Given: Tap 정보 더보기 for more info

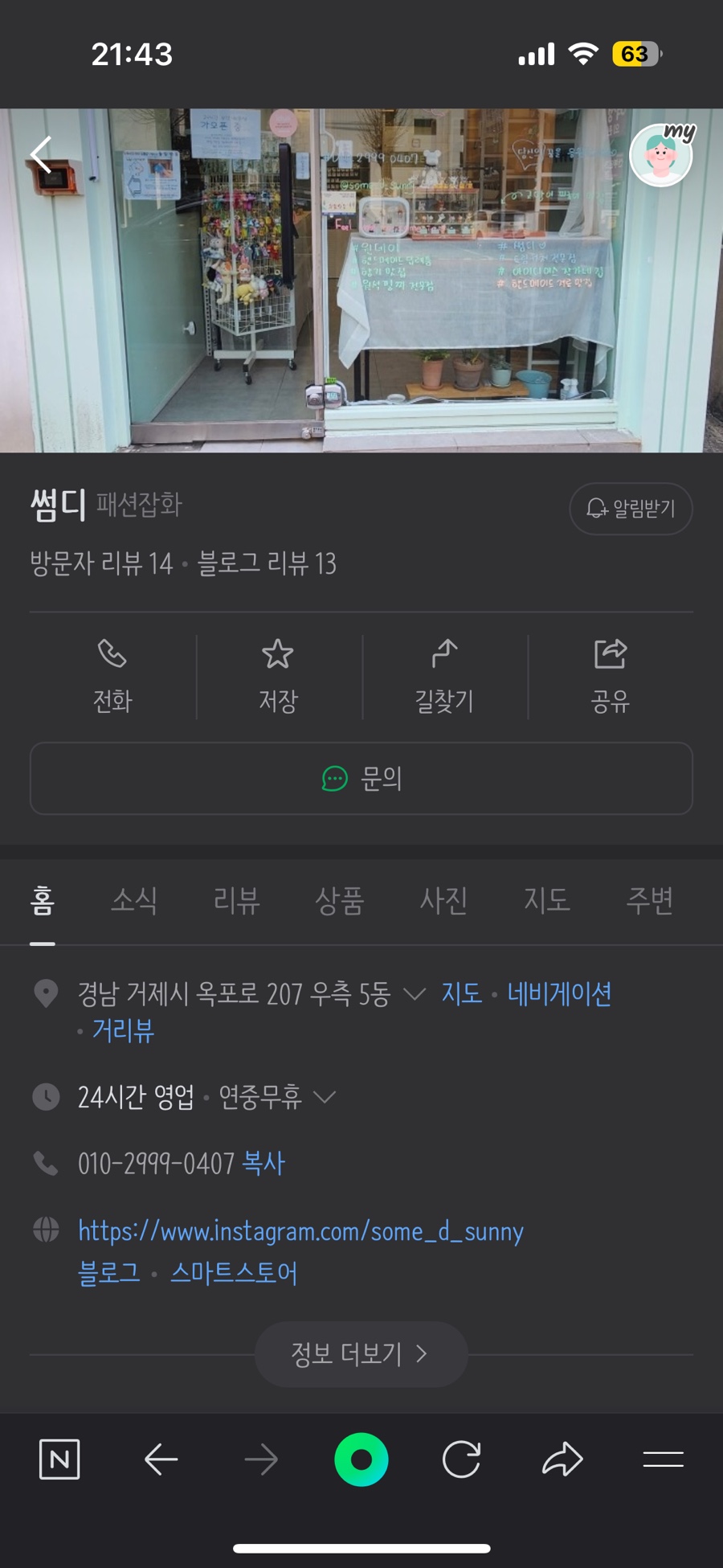Looking at the screenshot, I should pyautogui.click(x=361, y=1354).
